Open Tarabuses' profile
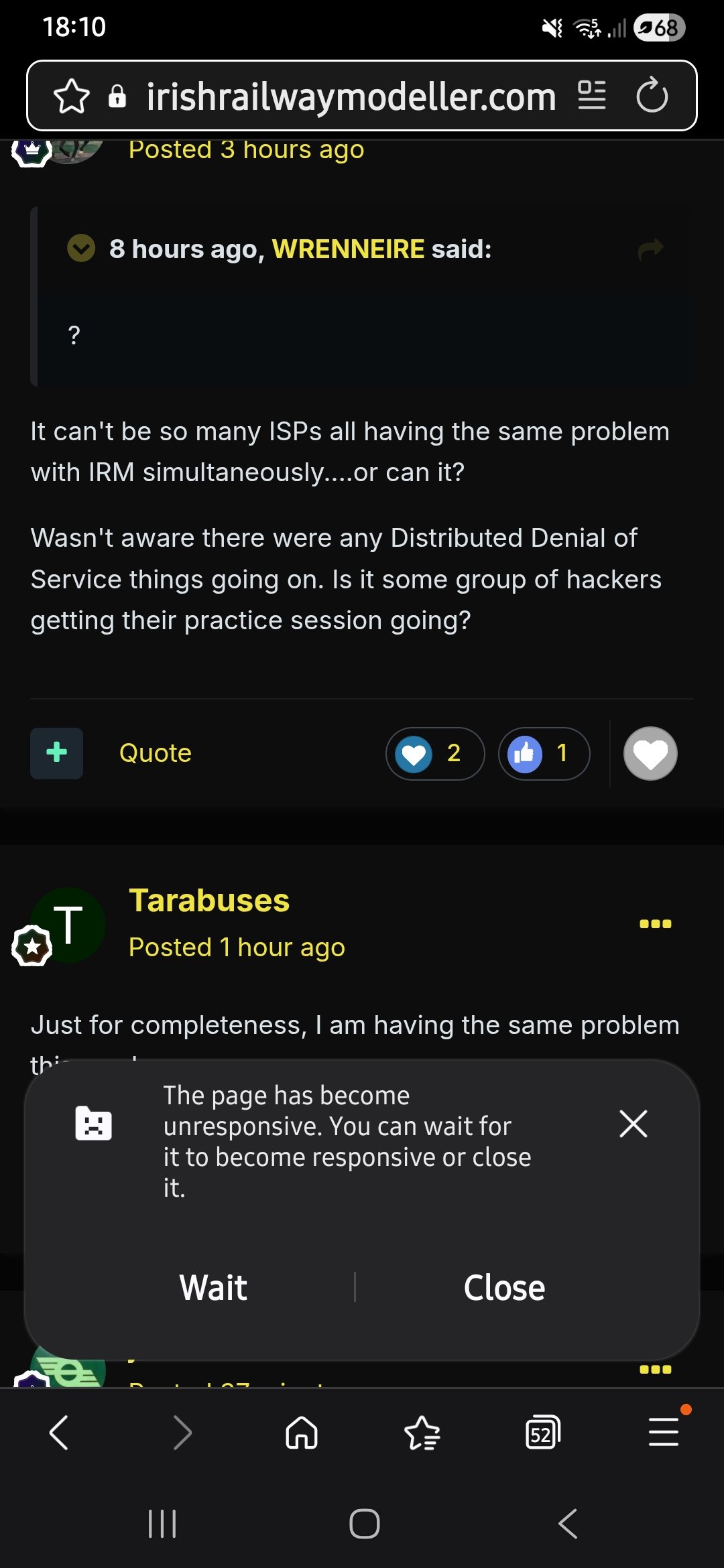 coord(208,900)
